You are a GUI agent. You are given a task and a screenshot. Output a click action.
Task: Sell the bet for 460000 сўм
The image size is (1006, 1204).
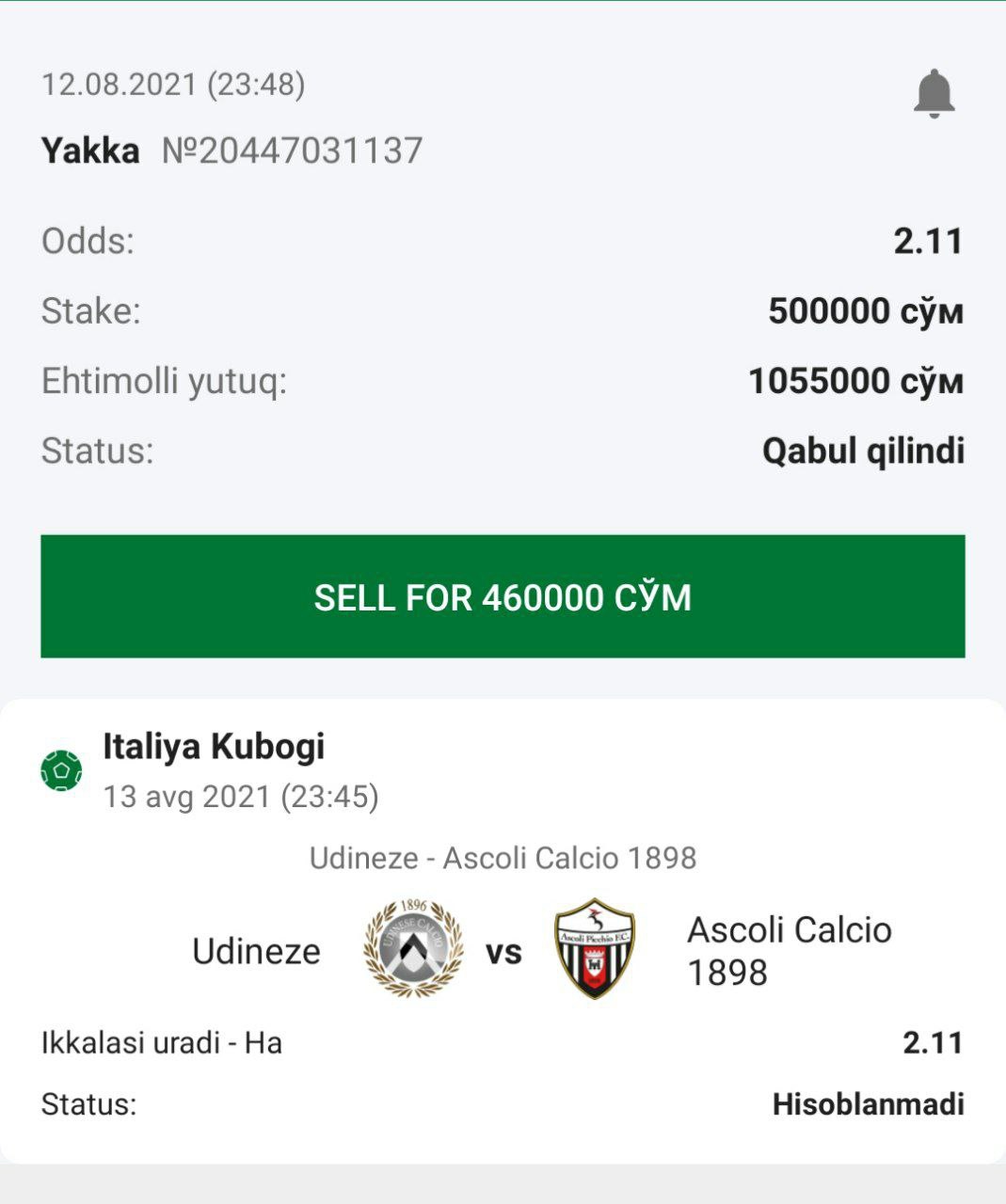pos(503,596)
